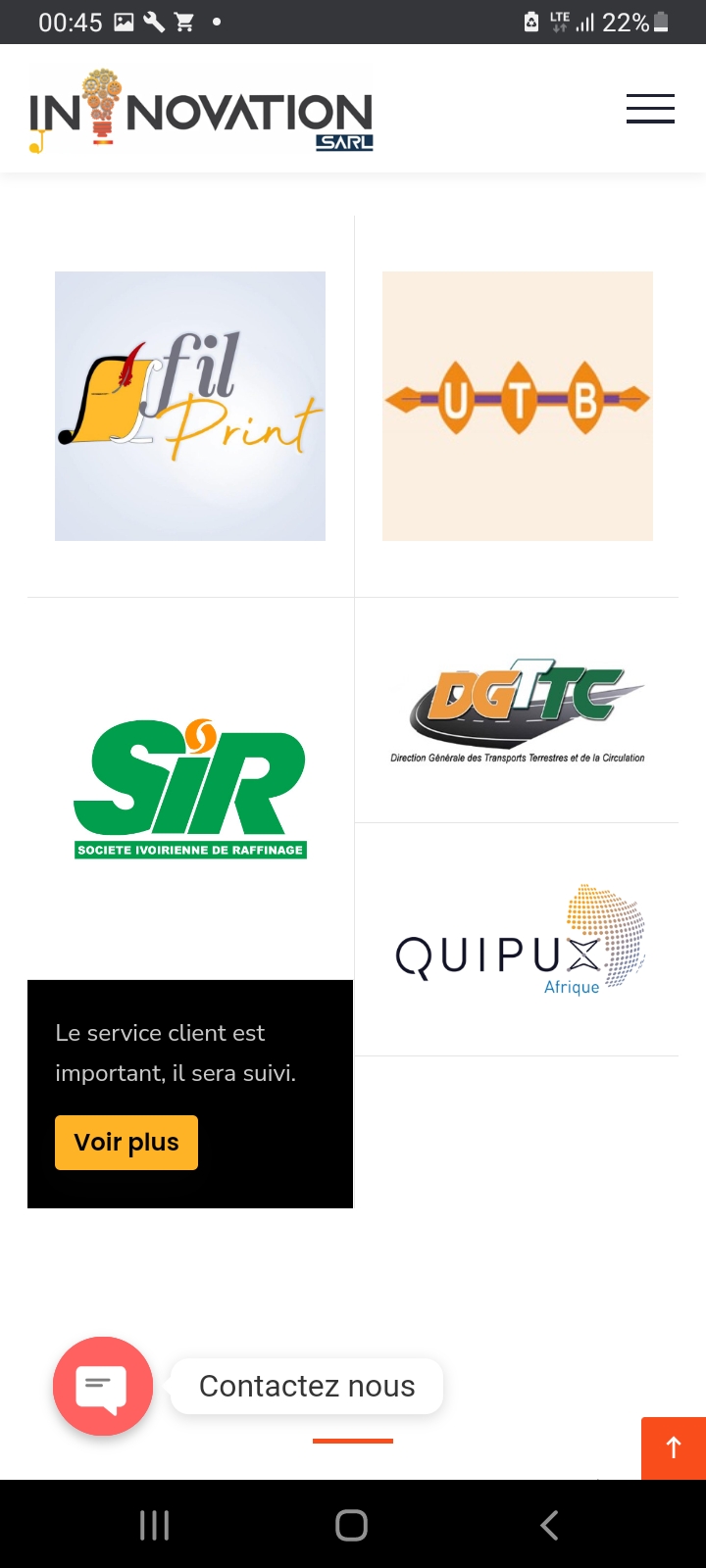
Task: Open the Contactez nous chat bubble
Action: [103, 1386]
